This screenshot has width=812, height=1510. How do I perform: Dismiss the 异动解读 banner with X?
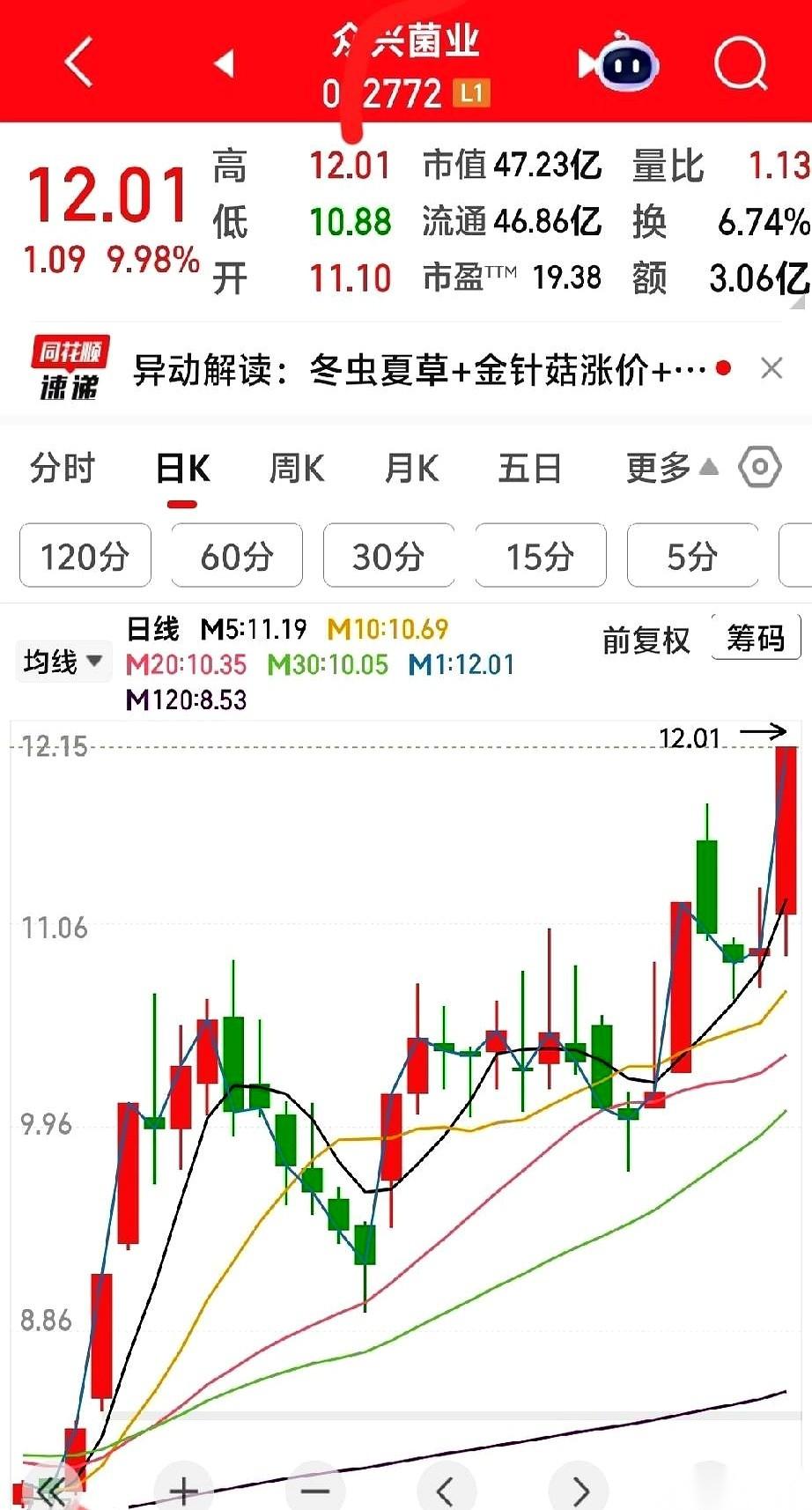[x=771, y=367]
